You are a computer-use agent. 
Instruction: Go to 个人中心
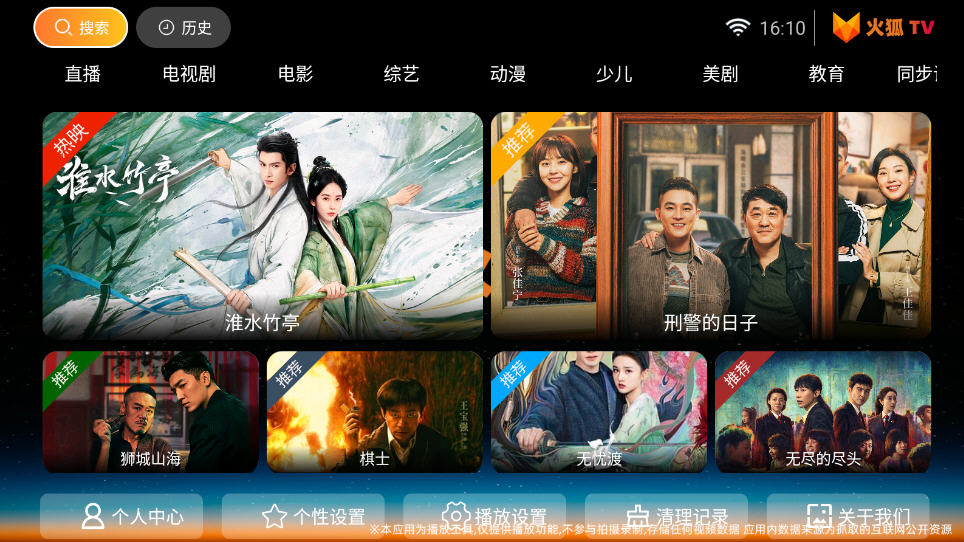(x=121, y=516)
